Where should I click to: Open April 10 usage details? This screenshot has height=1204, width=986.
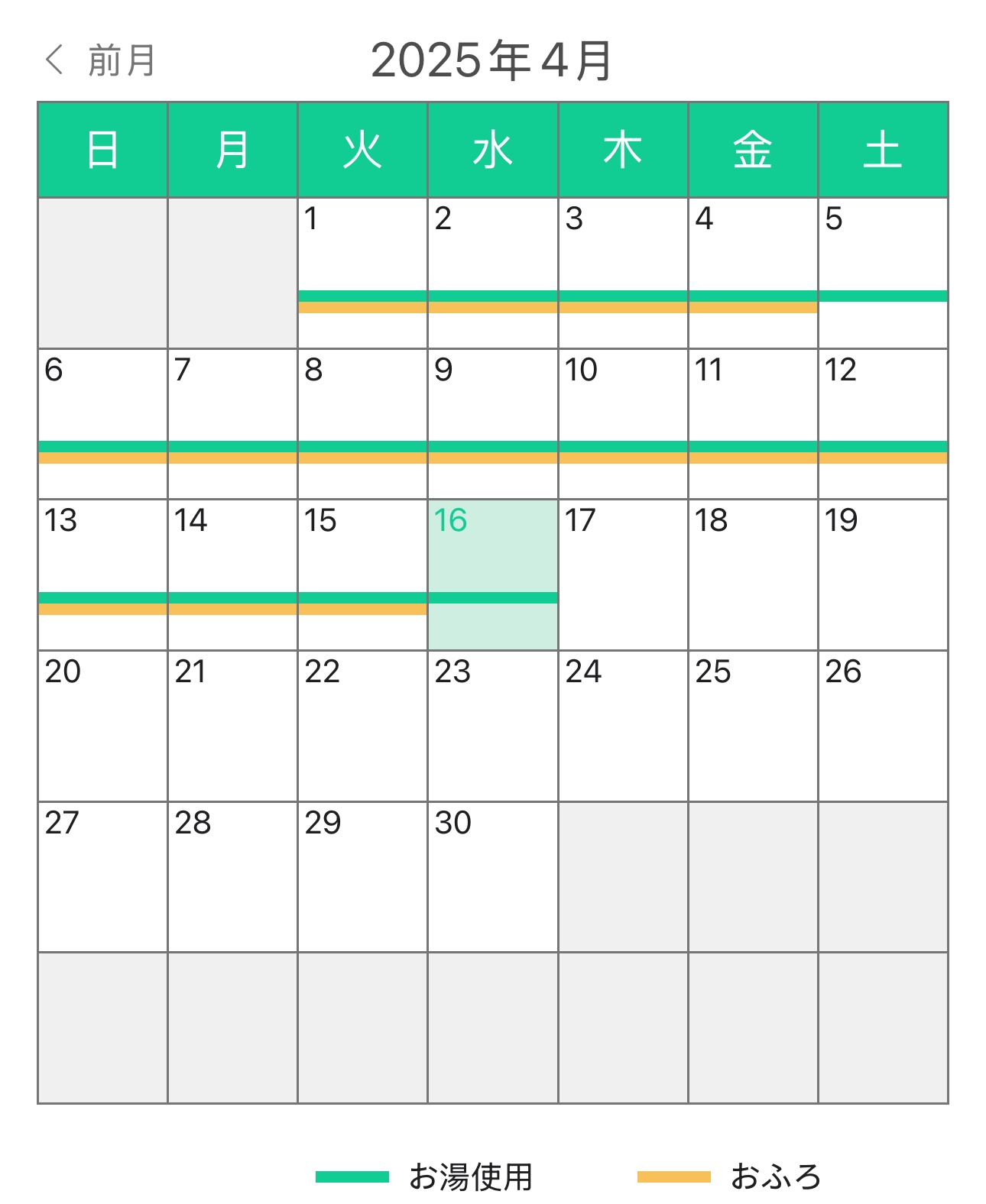pyautogui.click(x=623, y=424)
